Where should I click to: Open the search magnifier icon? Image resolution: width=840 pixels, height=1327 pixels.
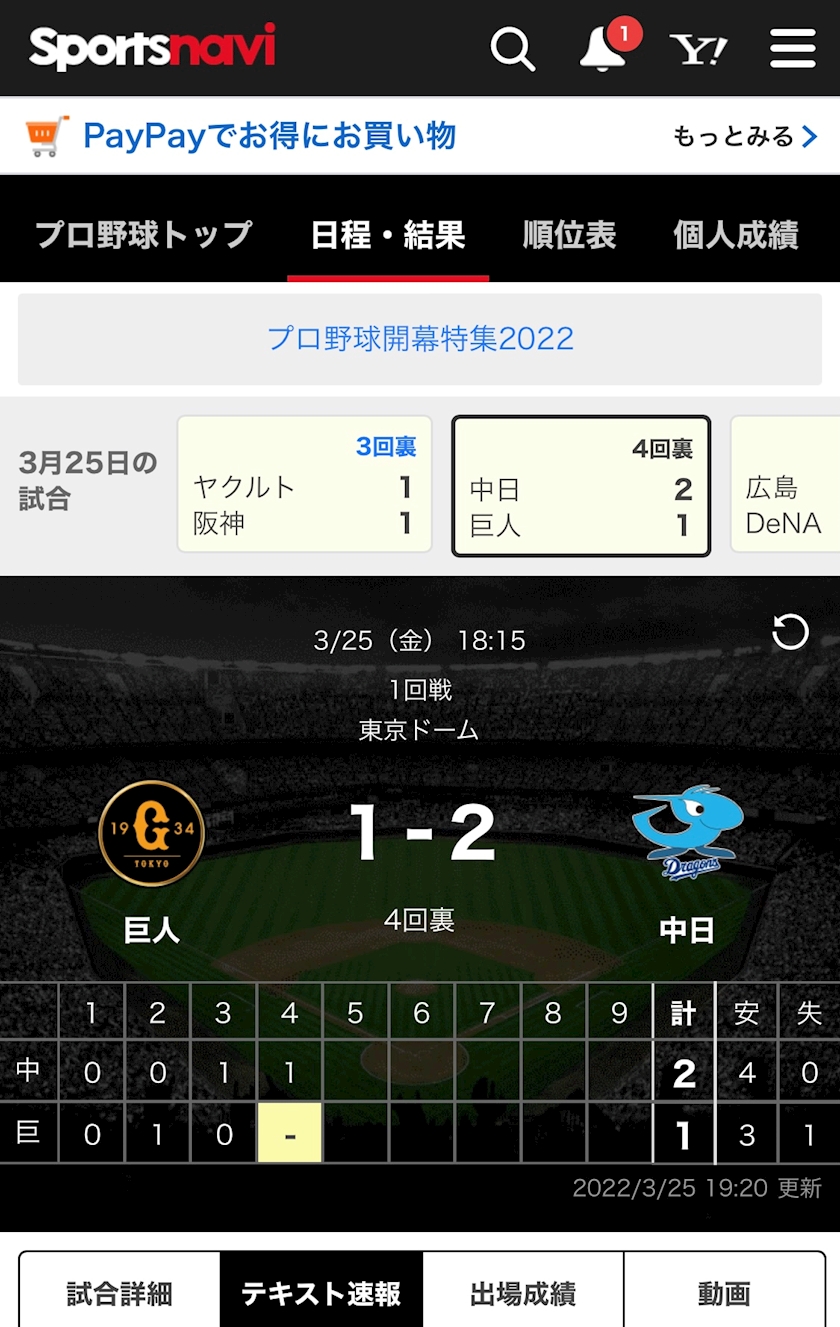513,48
